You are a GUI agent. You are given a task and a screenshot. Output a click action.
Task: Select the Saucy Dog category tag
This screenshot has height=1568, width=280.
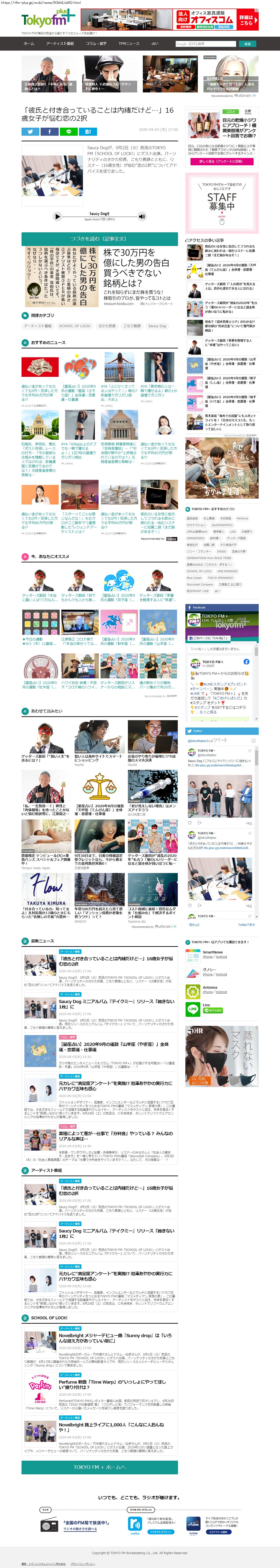tap(157, 326)
